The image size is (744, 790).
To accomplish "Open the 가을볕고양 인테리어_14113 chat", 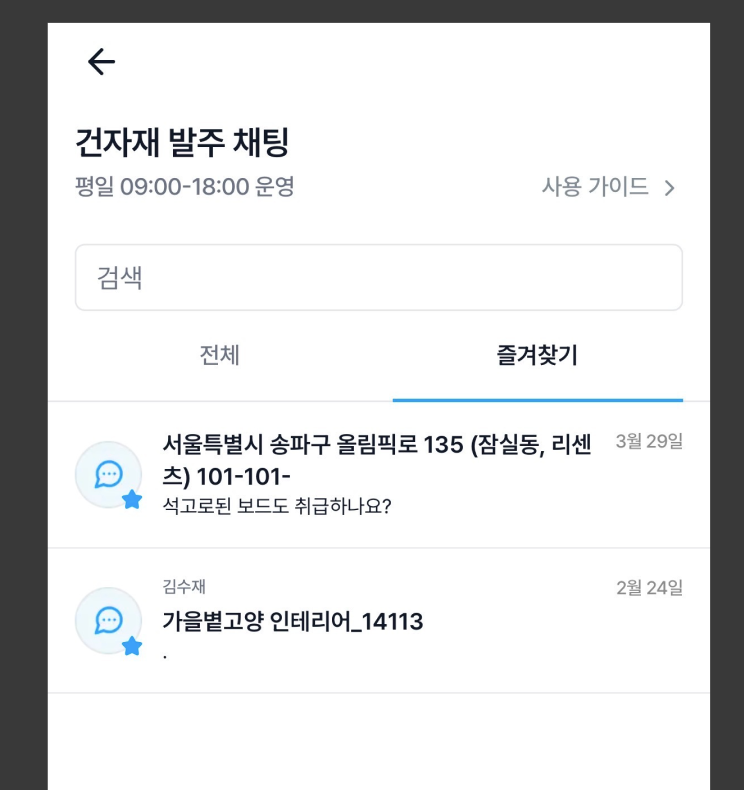I will coord(378,620).
